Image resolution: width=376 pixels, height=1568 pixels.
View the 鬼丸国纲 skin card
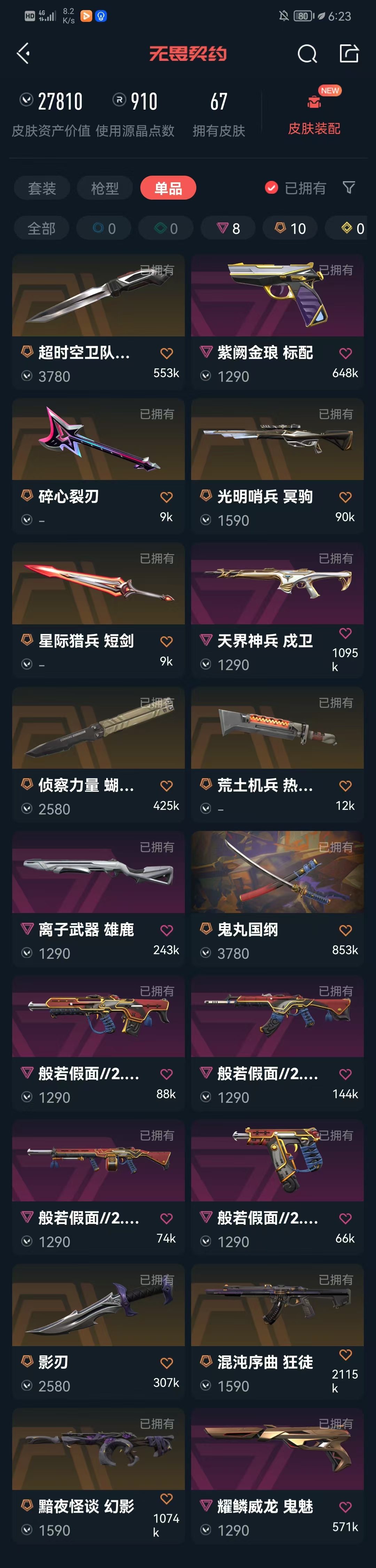[277, 898]
